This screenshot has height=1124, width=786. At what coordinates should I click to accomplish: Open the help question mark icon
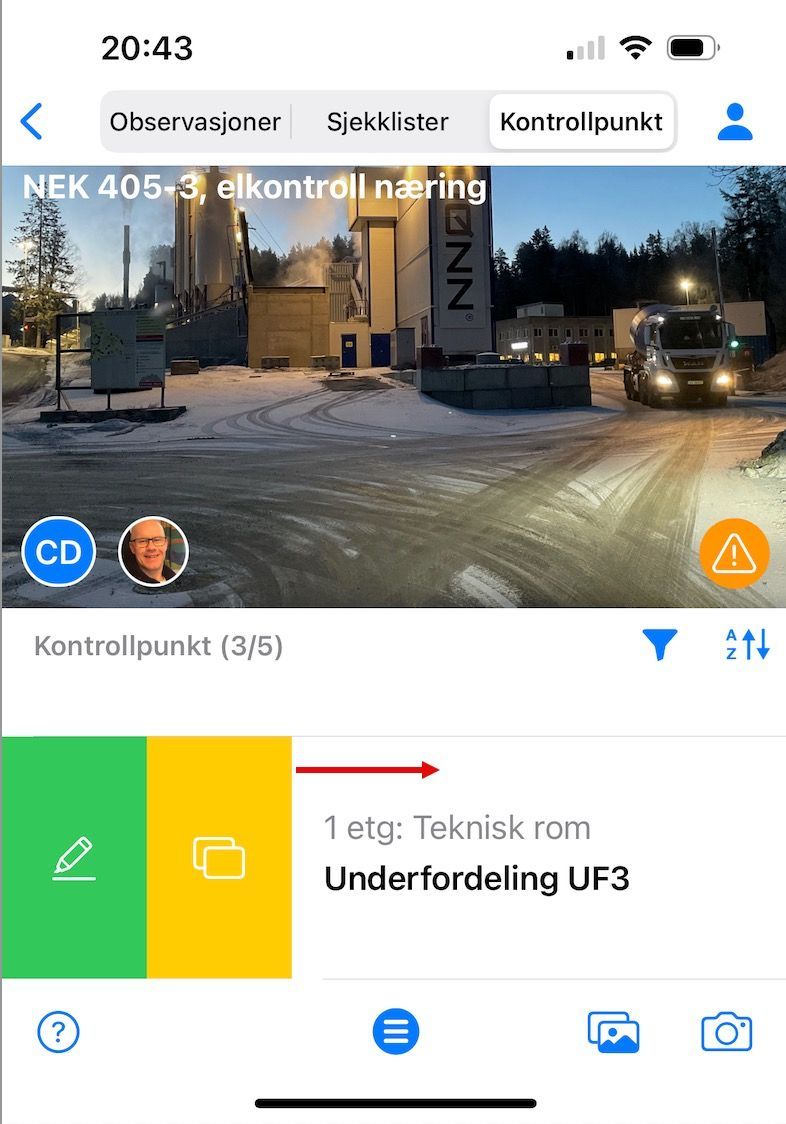pyautogui.click(x=59, y=1031)
